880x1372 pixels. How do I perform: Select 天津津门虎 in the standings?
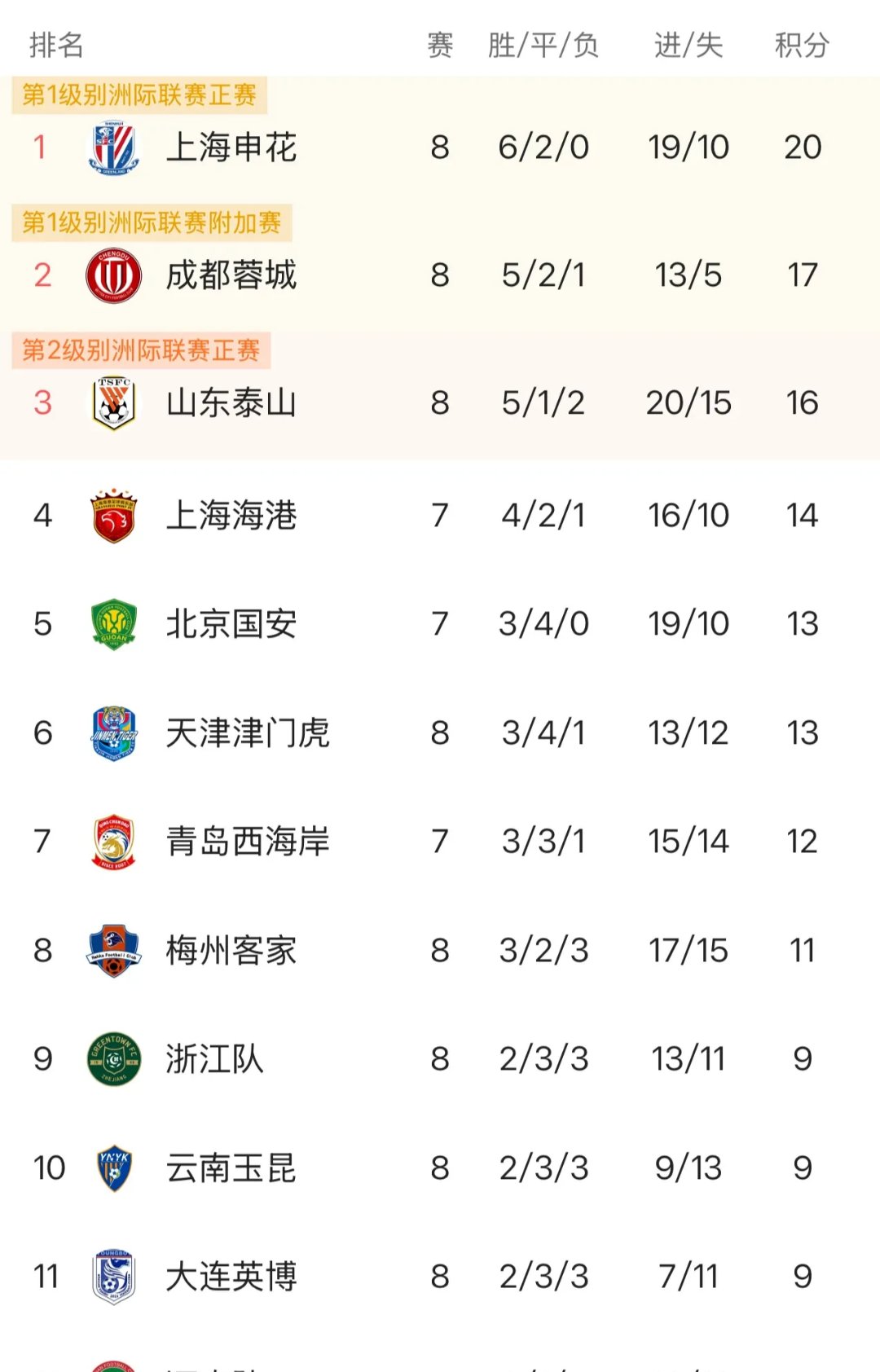248,732
